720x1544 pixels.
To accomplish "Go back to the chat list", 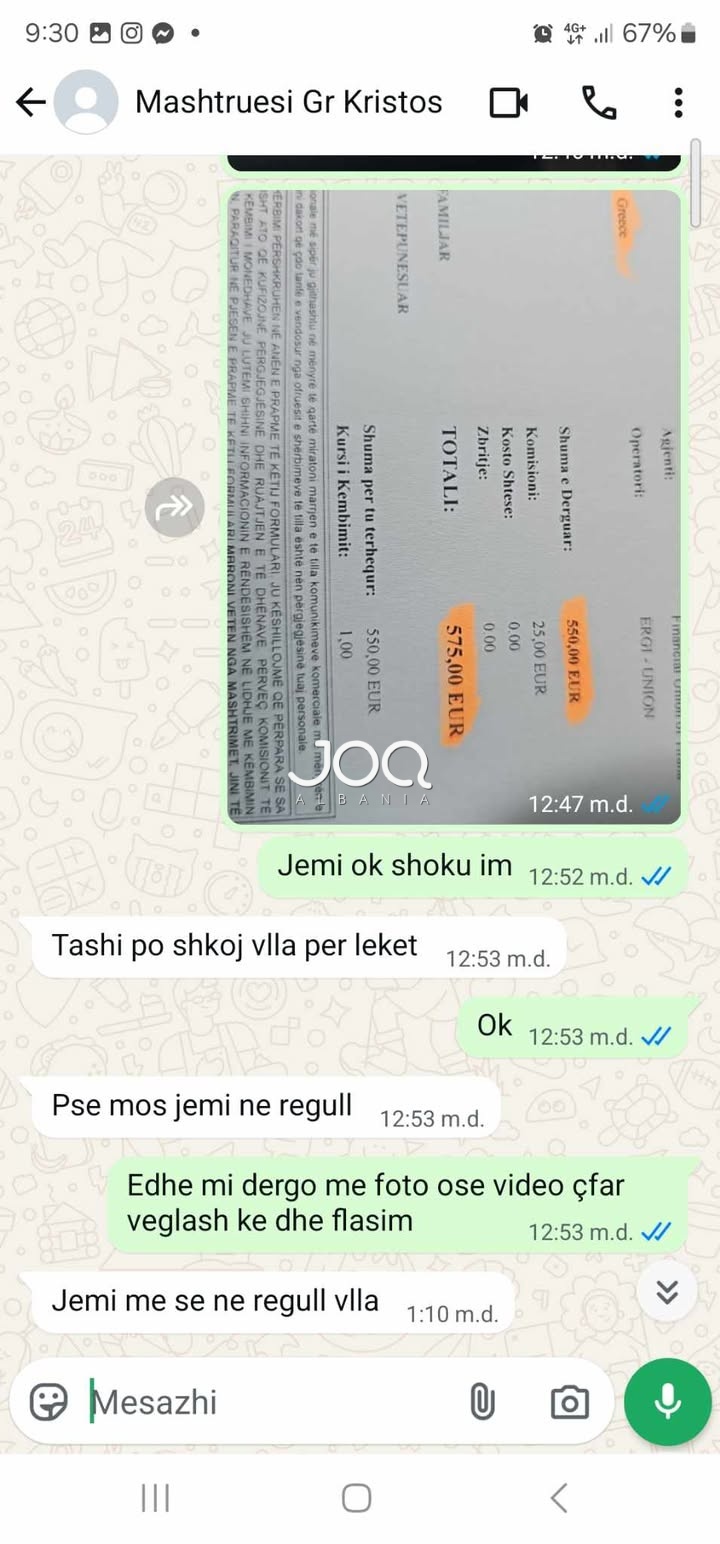I will tap(32, 102).
